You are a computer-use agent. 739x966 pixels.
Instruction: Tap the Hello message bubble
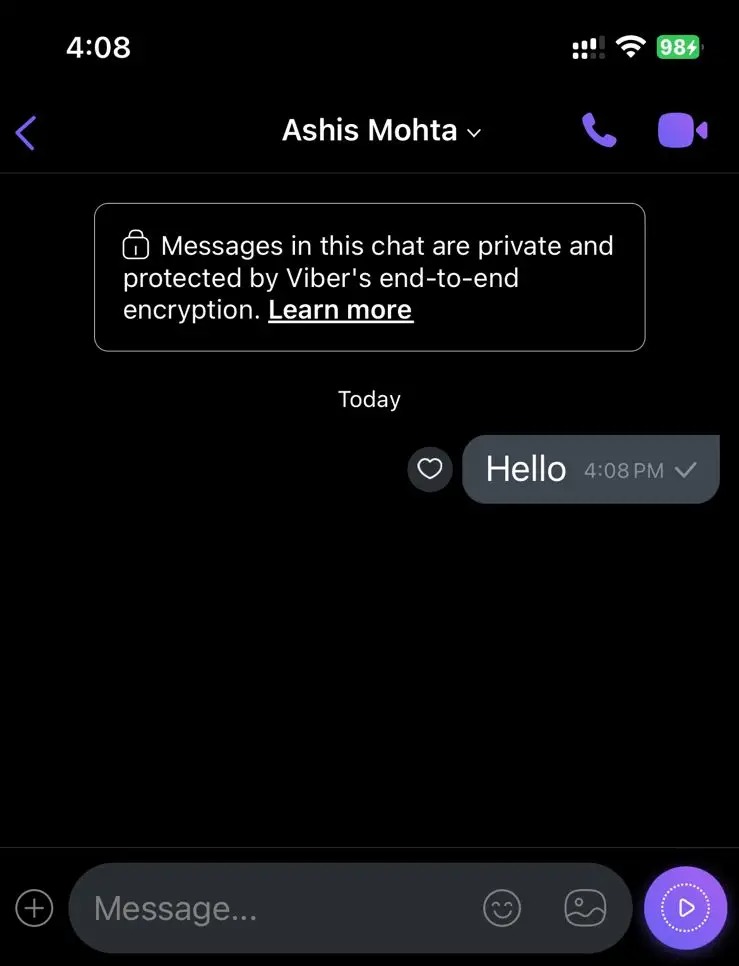(x=525, y=469)
